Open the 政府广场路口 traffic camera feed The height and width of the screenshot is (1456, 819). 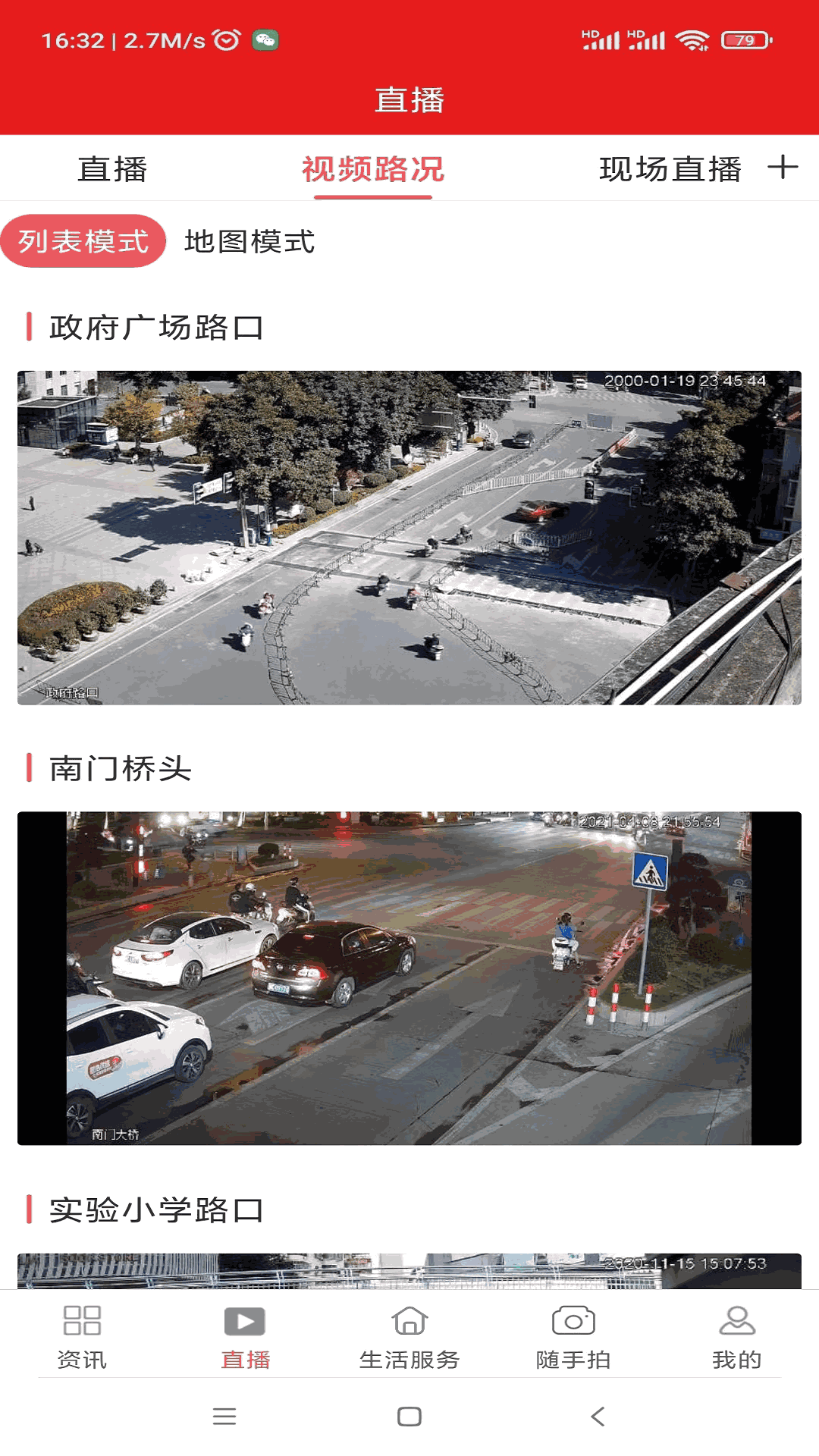coord(409,537)
